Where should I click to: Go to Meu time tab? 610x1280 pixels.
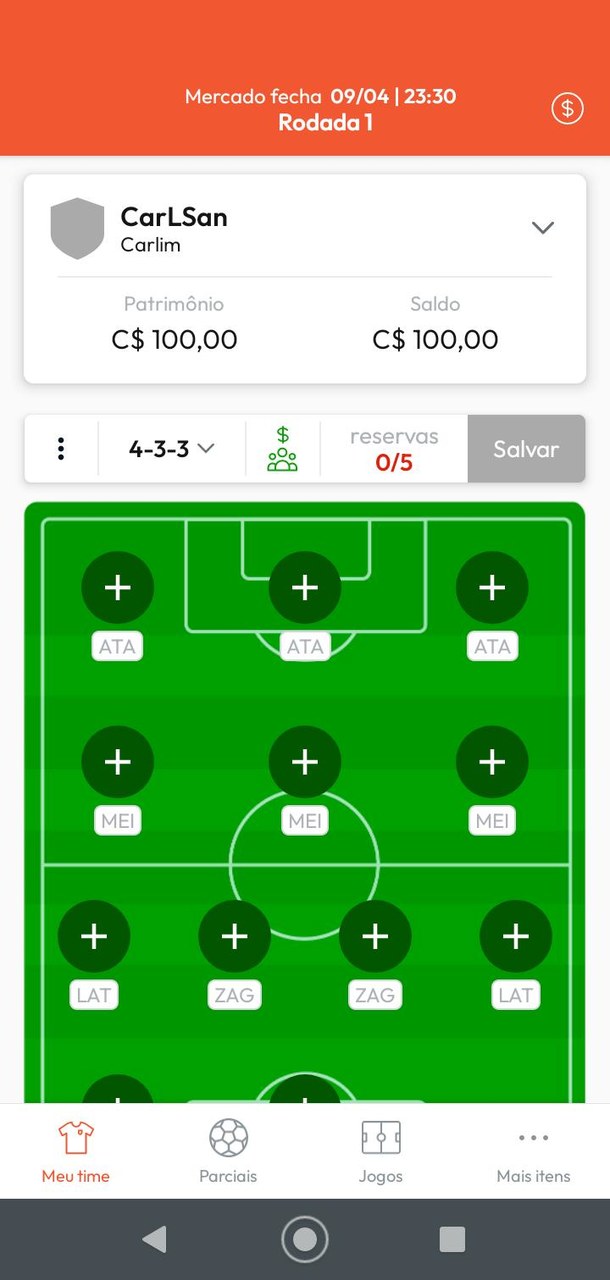click(x=76, y=1151)
